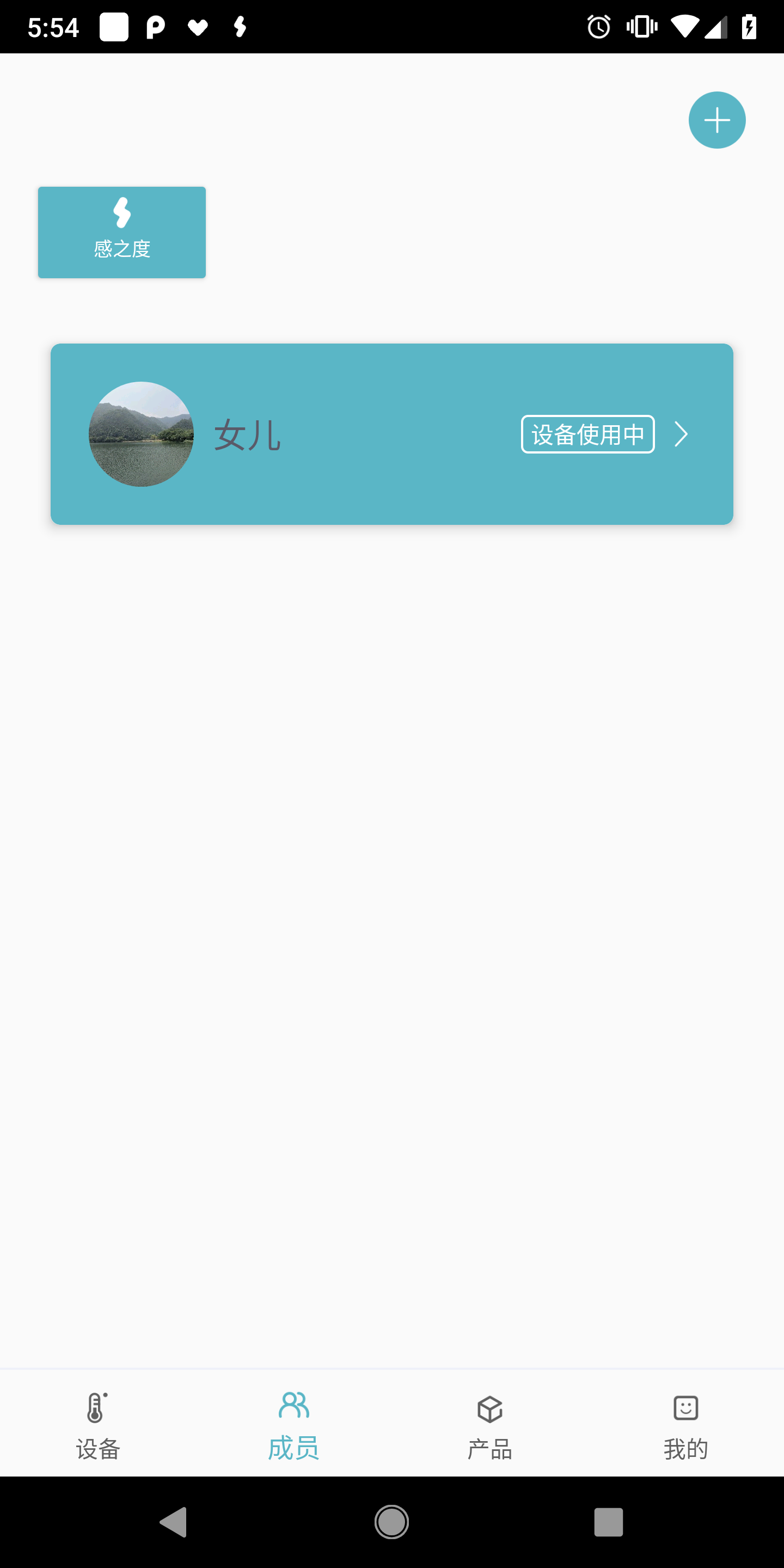Tap the 女儿 avatar photo
Image resolution: width=784 pixels, height=1568 pixels.
coord(140,434)
